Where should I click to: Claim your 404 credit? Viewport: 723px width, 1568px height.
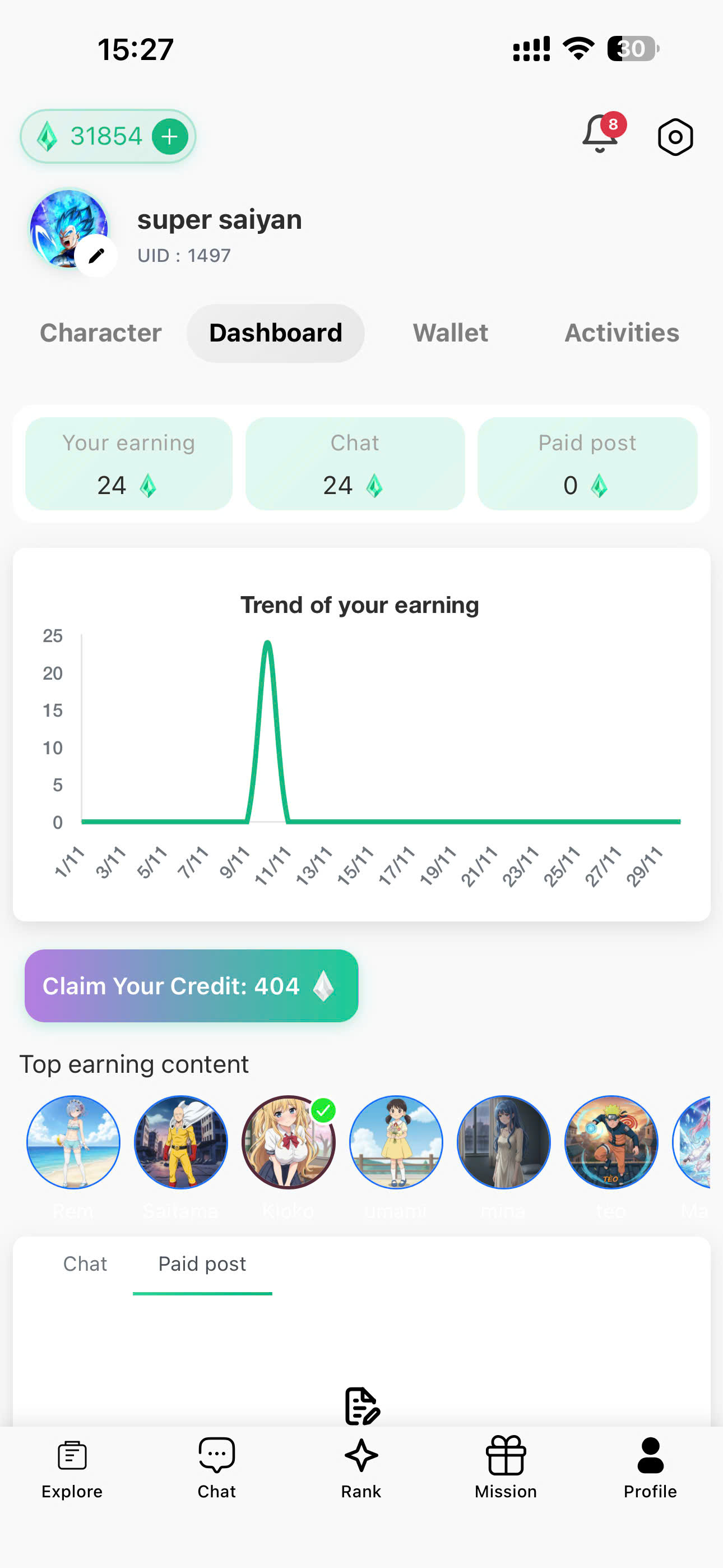(x=191, y=985)
